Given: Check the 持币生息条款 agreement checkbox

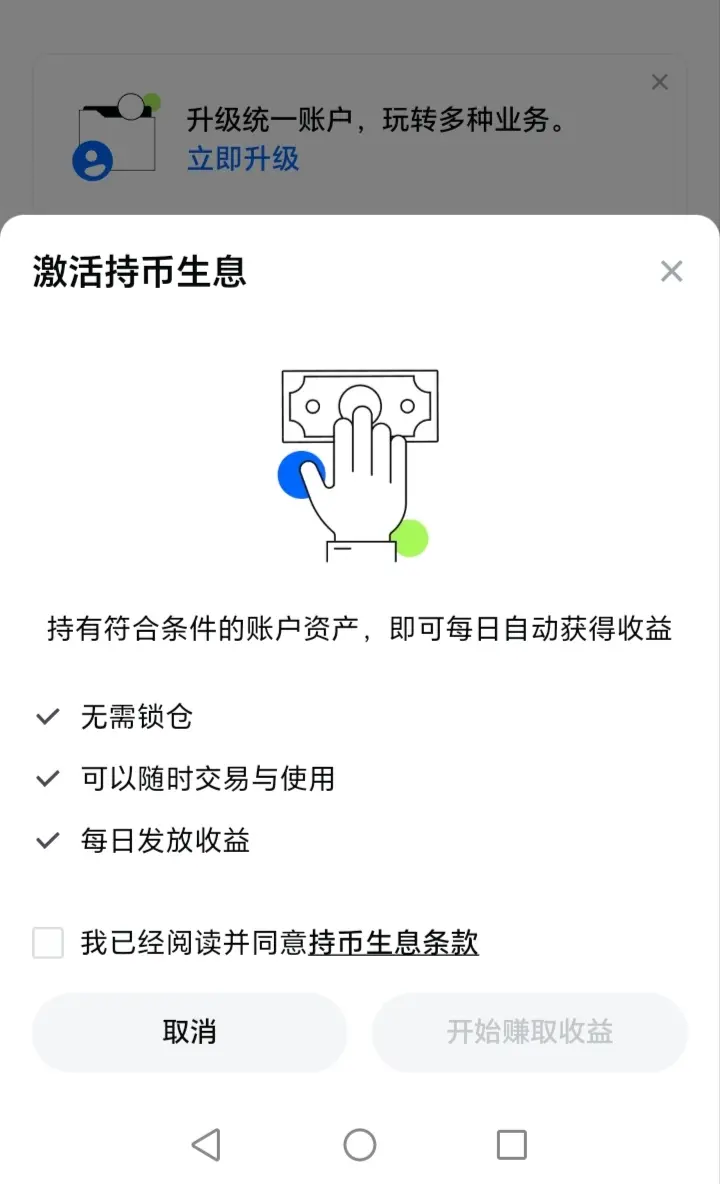Looking at the screenshot, I should pos(46,941).
